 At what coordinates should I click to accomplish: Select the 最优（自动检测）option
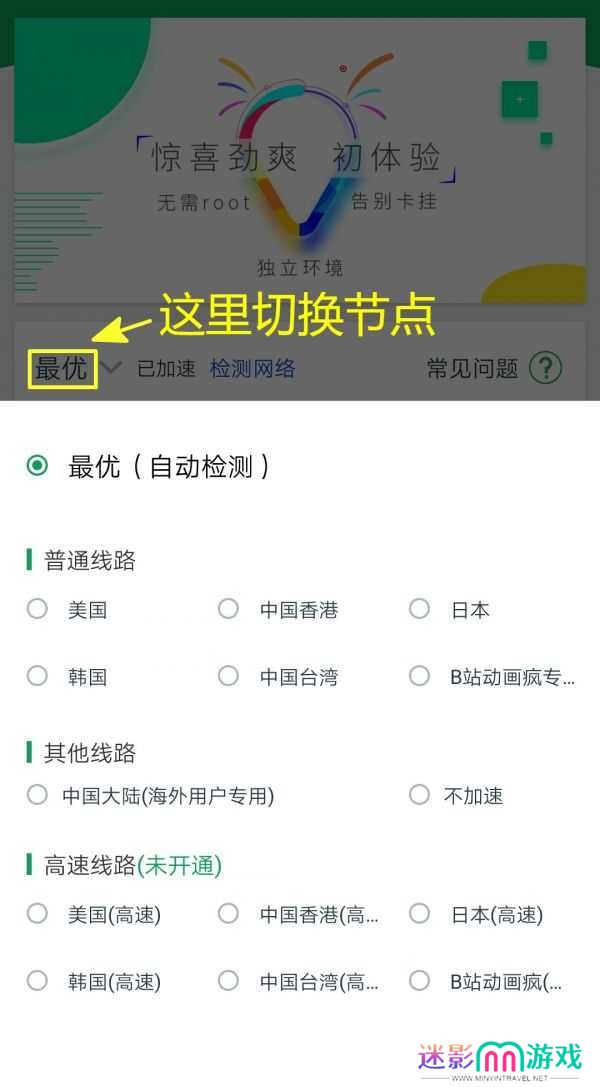point(148,466)
